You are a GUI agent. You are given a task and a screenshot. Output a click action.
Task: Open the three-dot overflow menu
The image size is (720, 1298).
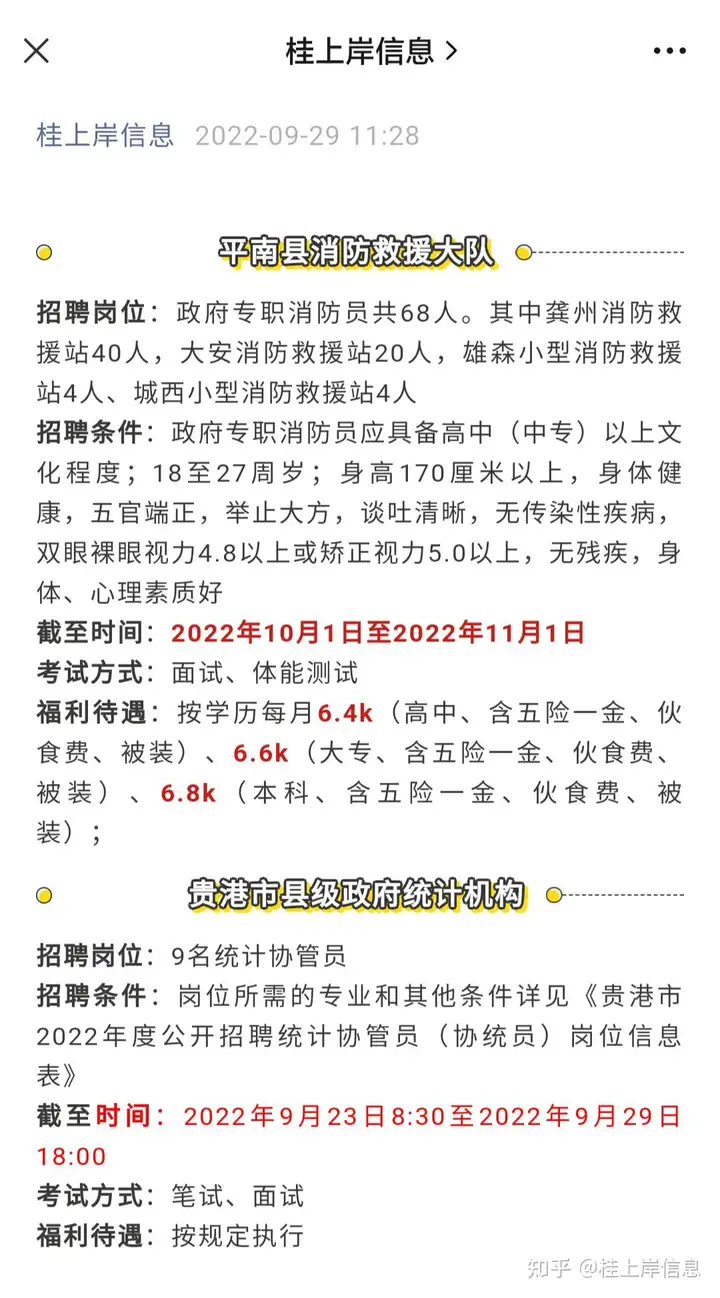(x=669, y=51)
